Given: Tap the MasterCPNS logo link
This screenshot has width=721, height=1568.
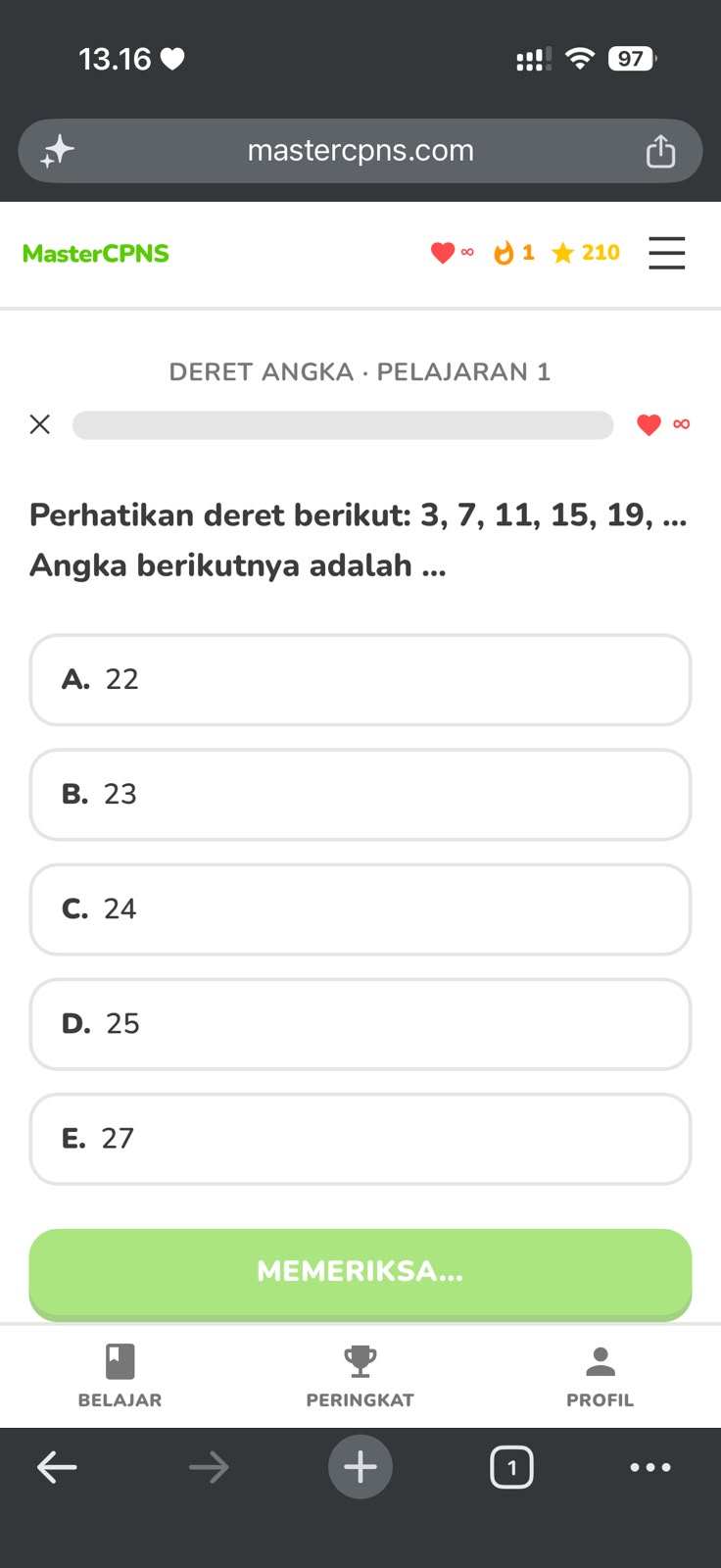Looking at the screenshot, I should coord(96,253).
